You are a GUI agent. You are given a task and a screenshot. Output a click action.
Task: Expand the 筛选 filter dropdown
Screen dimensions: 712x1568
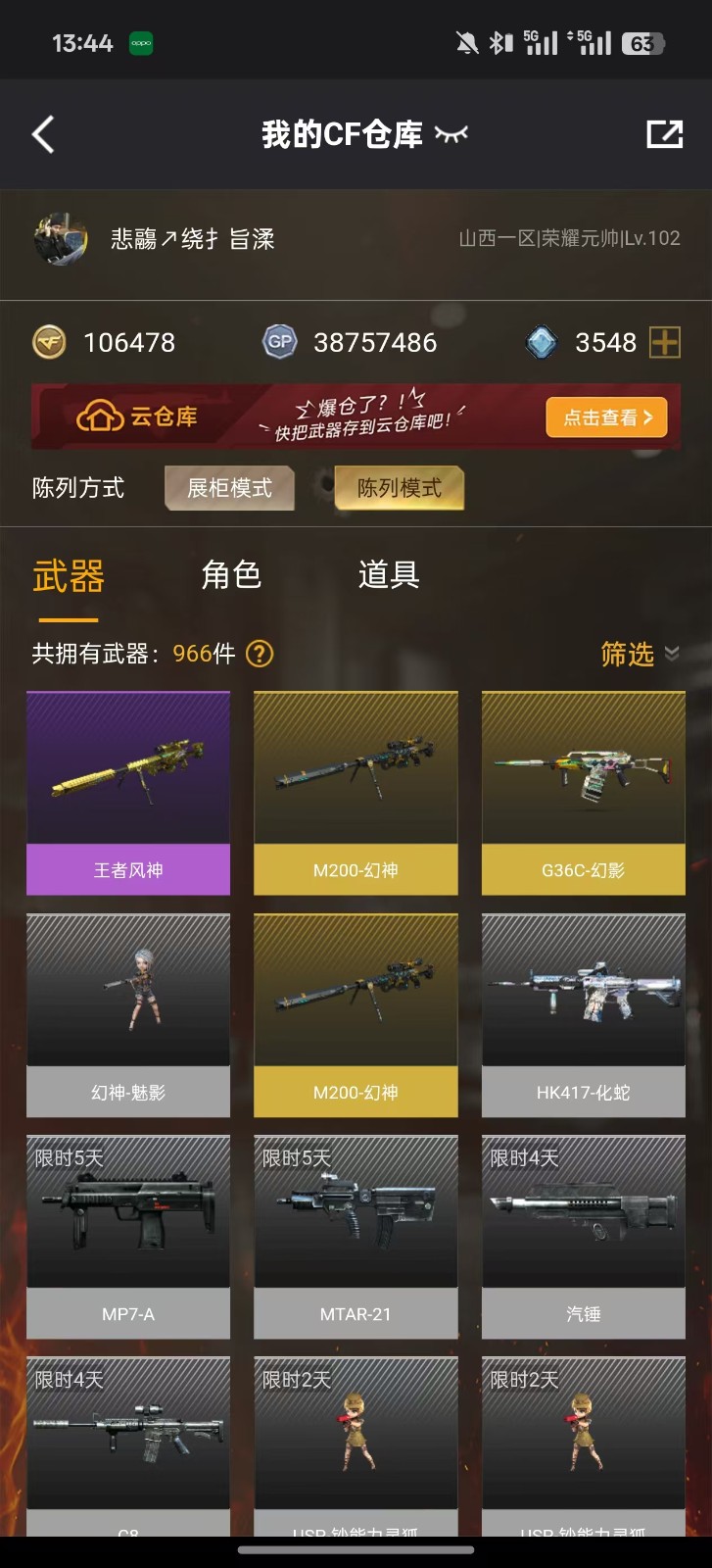639,654
